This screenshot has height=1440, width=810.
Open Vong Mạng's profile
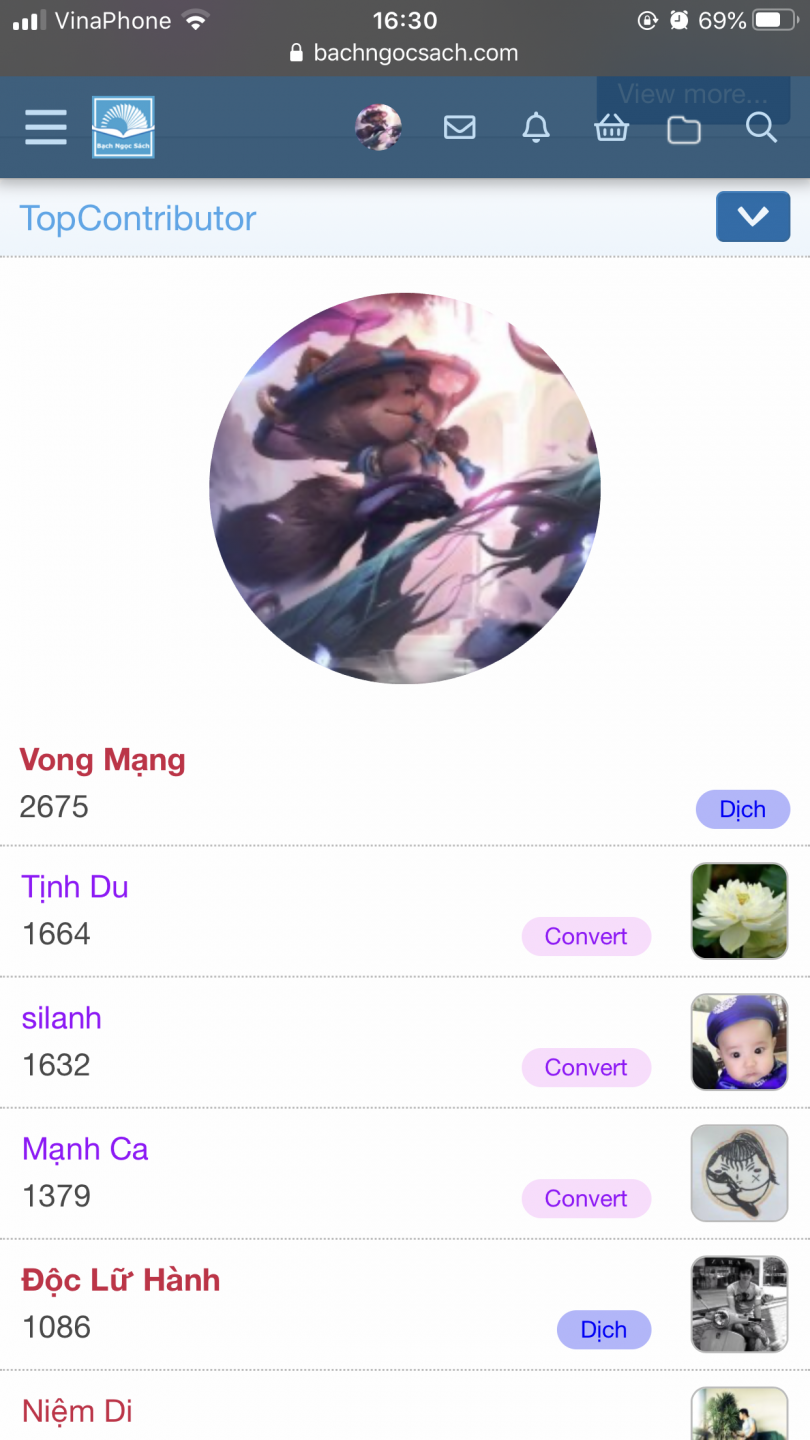(x=102, y=760)
